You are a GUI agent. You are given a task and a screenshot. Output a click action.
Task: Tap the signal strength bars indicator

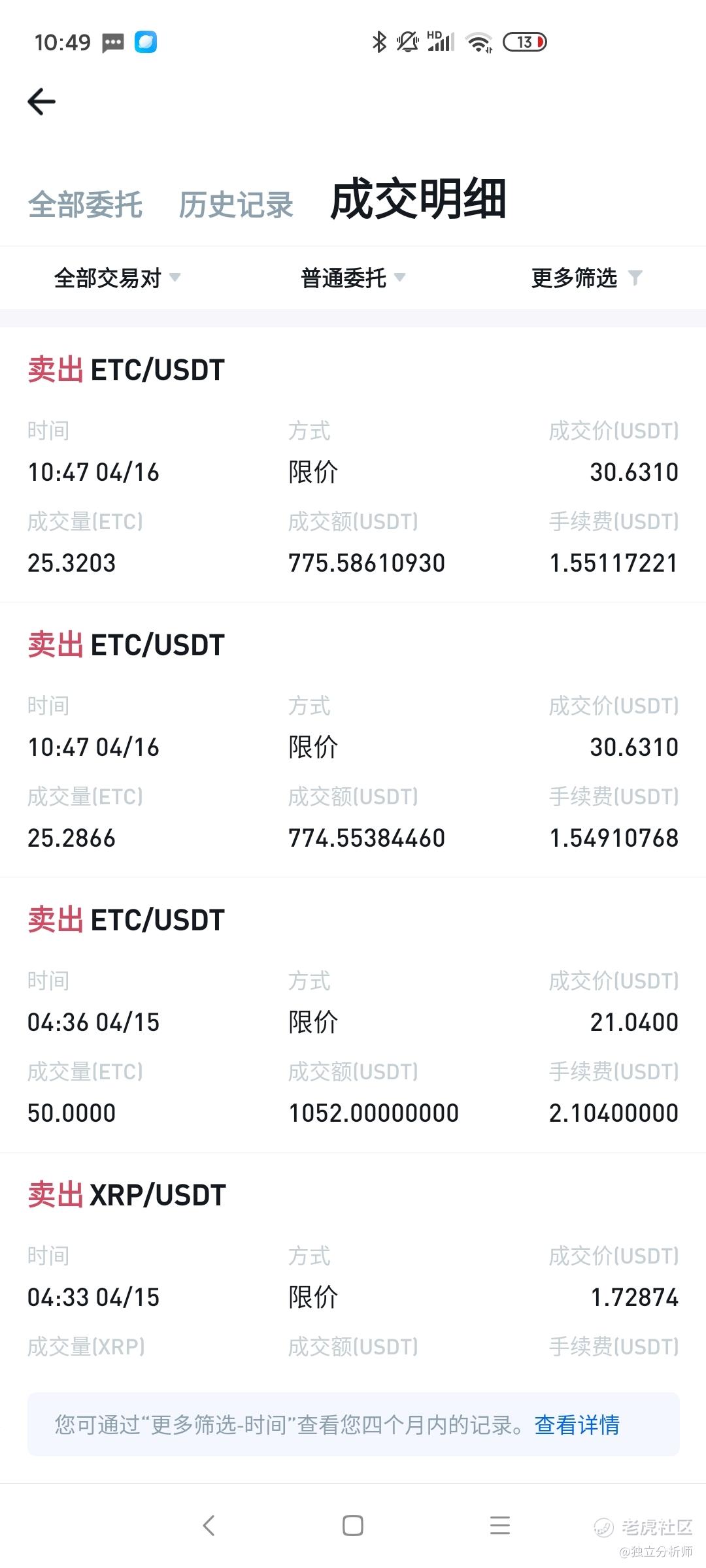tap(439, 42)
